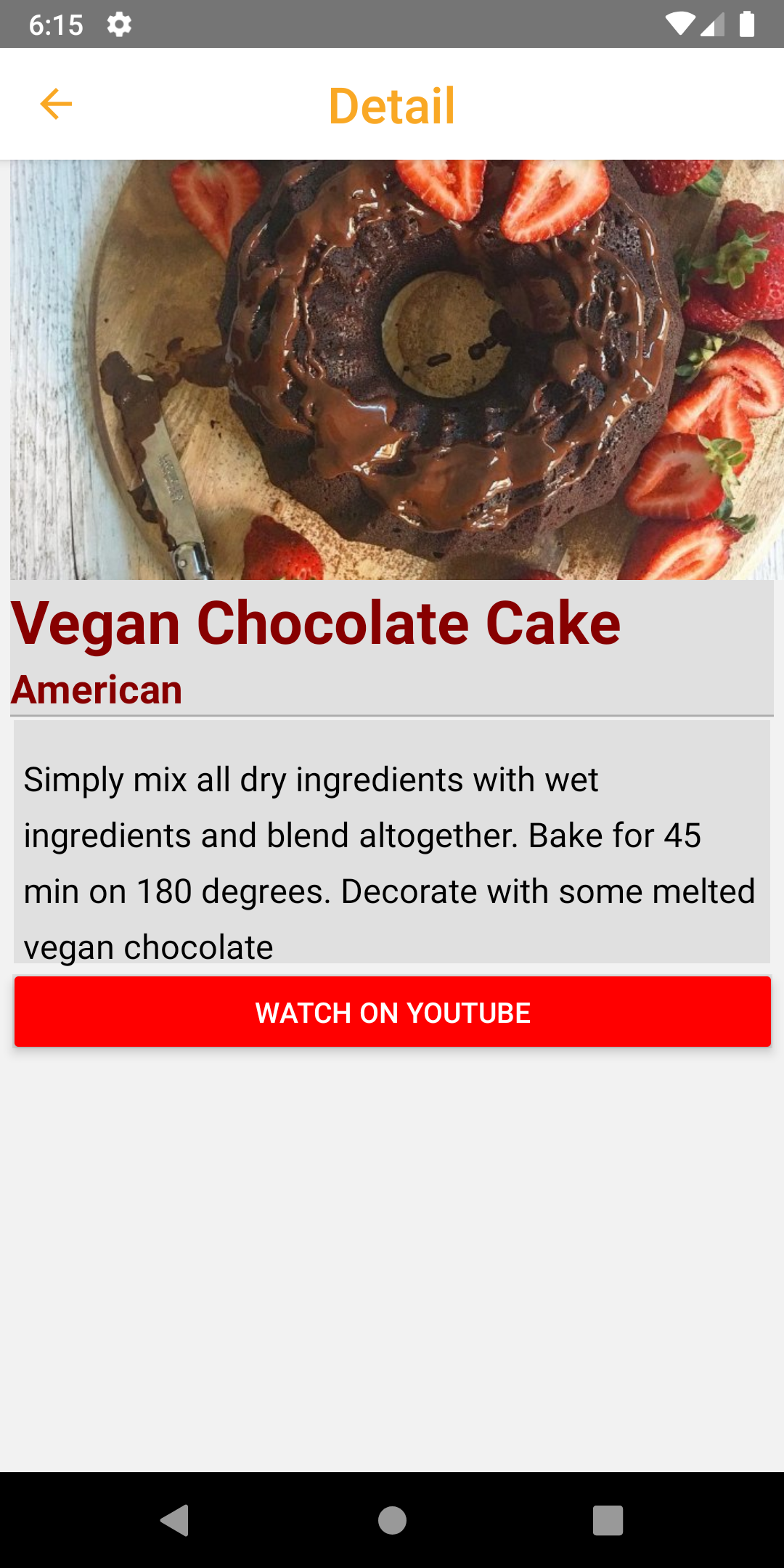Click below the YouTube button on empty space
This screenshot has height=1568, width=784.
pos(392,1161)
